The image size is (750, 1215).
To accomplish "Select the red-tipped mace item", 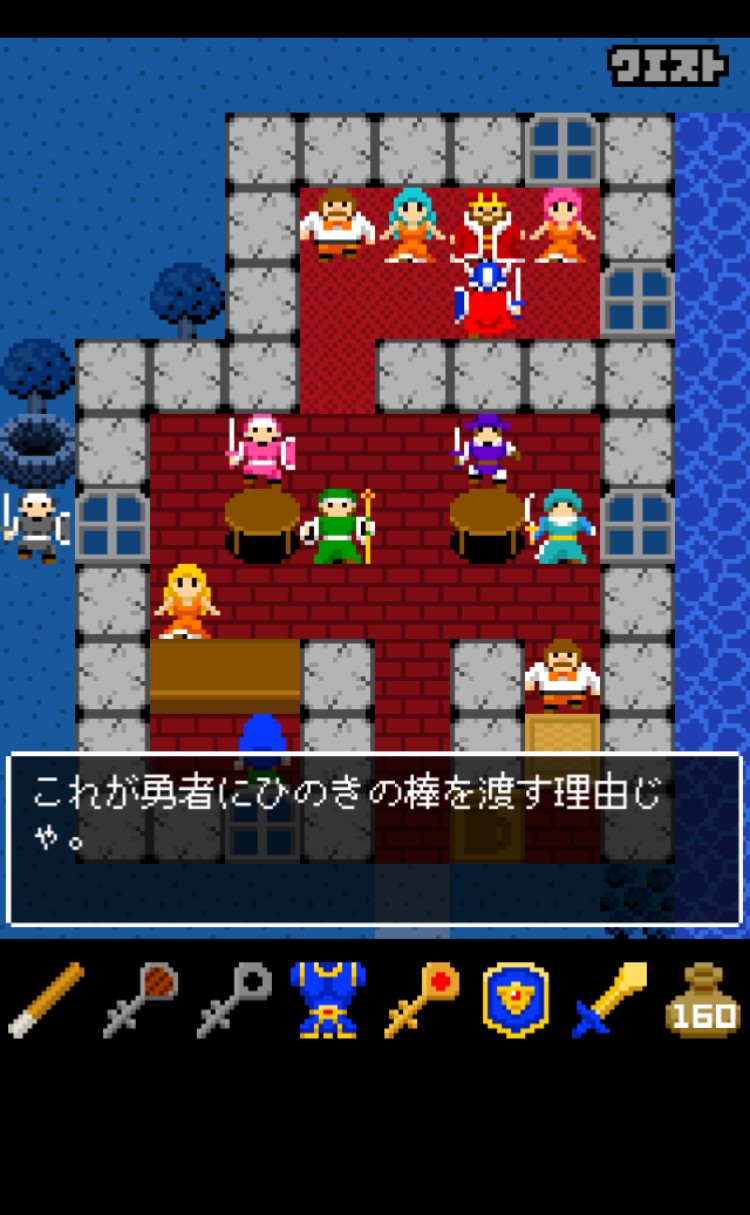I will click(140, 1000).
